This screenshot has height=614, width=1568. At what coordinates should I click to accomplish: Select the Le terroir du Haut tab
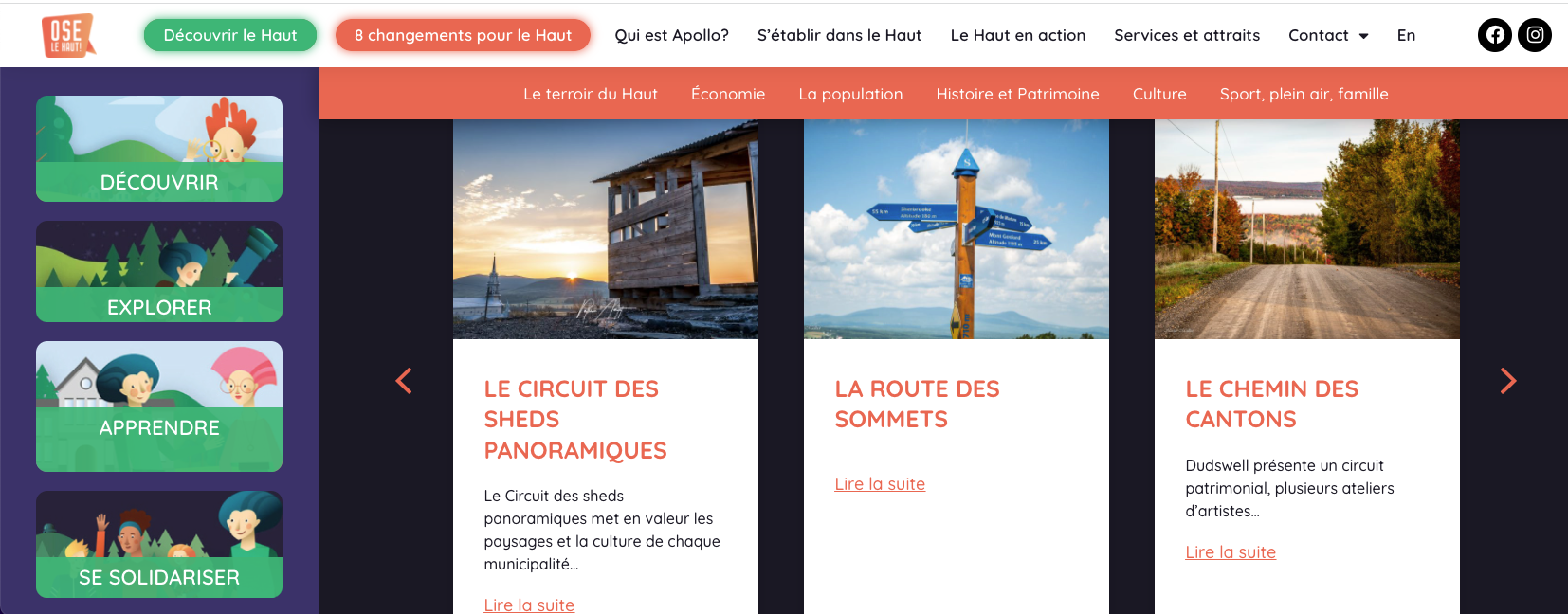tap(591, 94)
